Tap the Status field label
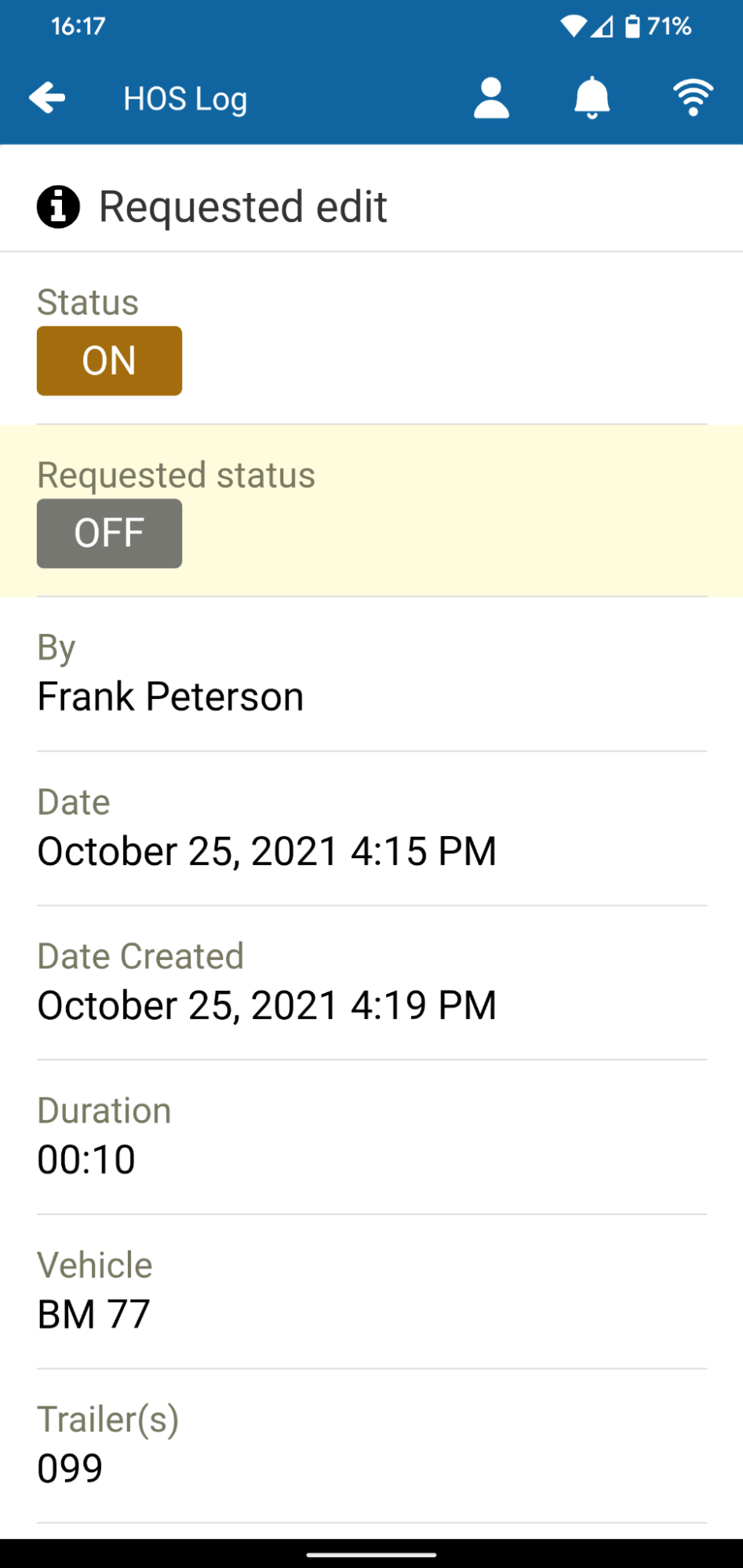Viewport: 743px width, 1568px height. pos(87,302)
